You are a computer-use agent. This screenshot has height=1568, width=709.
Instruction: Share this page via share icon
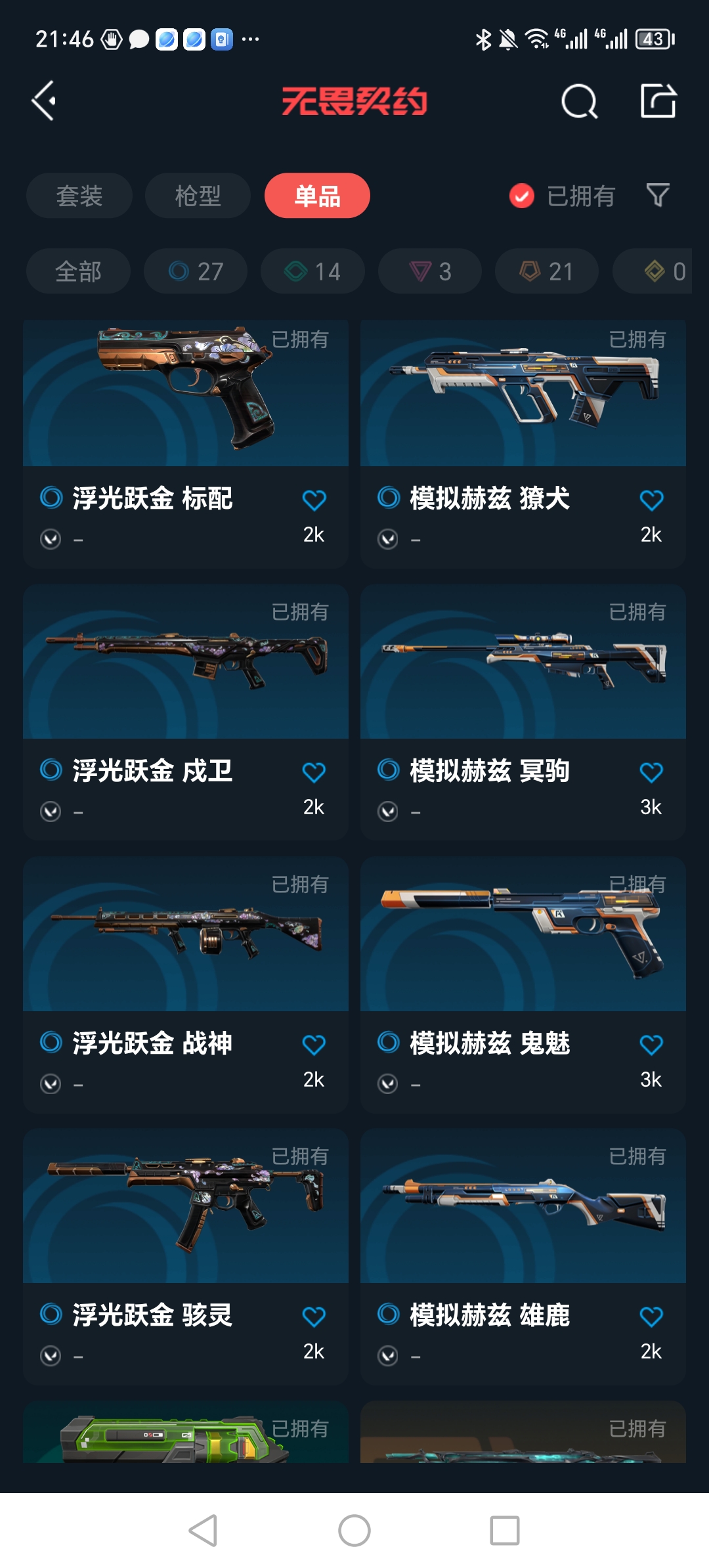pos(658,101)
